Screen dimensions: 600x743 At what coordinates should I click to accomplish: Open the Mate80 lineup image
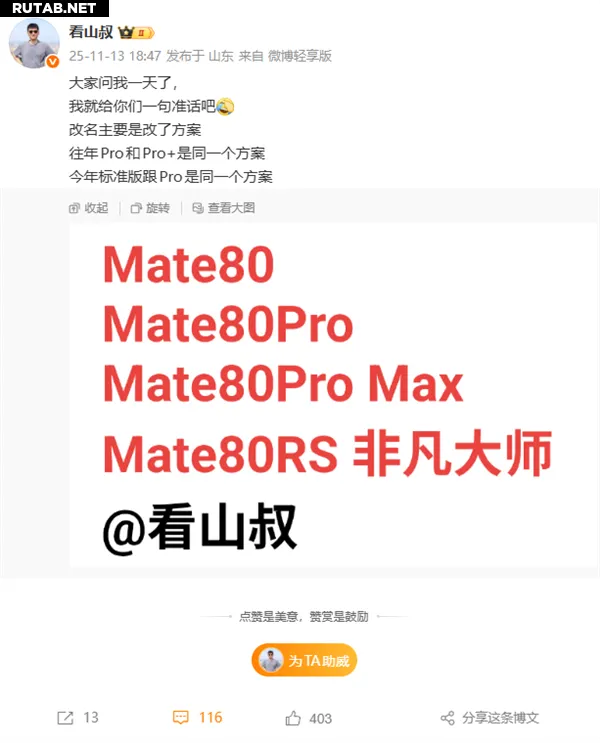click(325, 400)
